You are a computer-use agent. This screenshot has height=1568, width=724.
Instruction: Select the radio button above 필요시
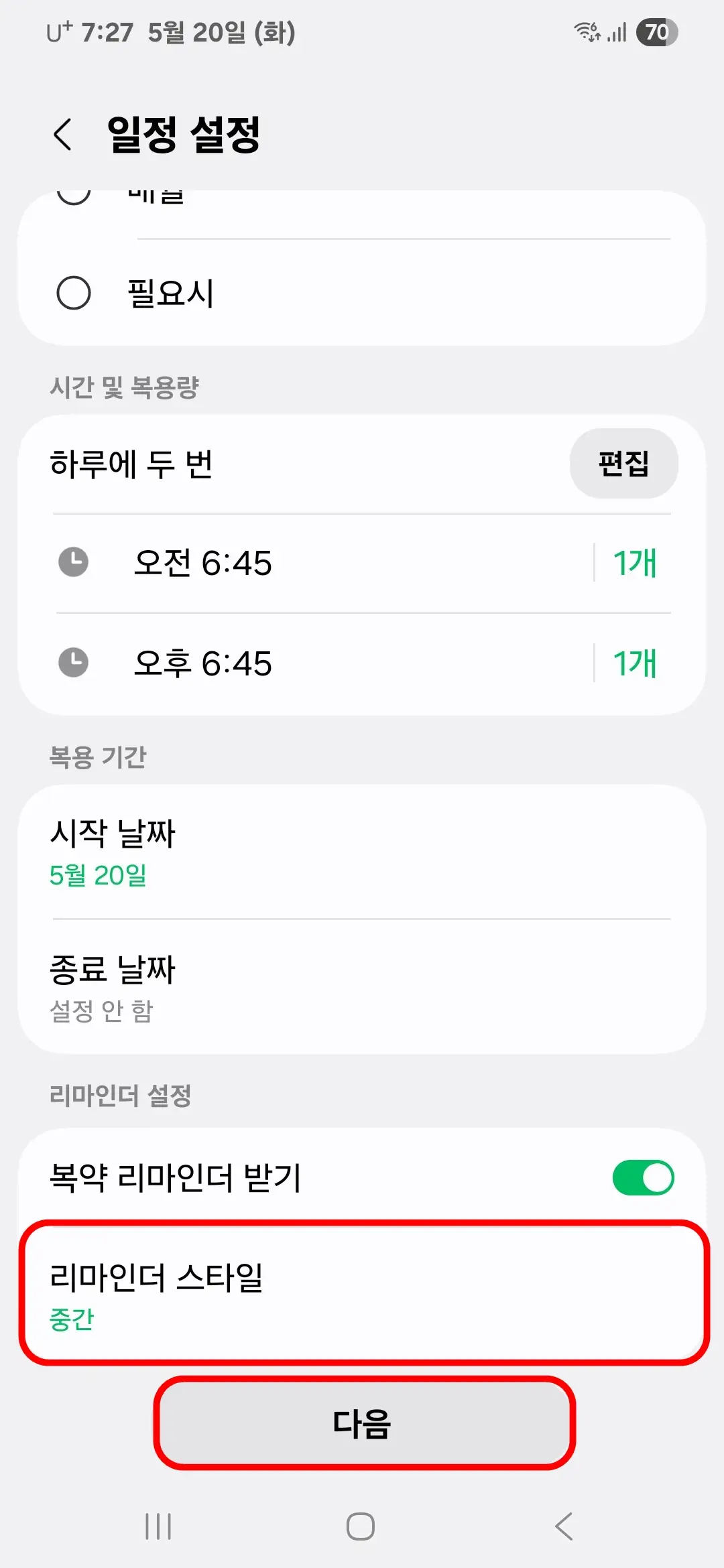tap(74, 194)
